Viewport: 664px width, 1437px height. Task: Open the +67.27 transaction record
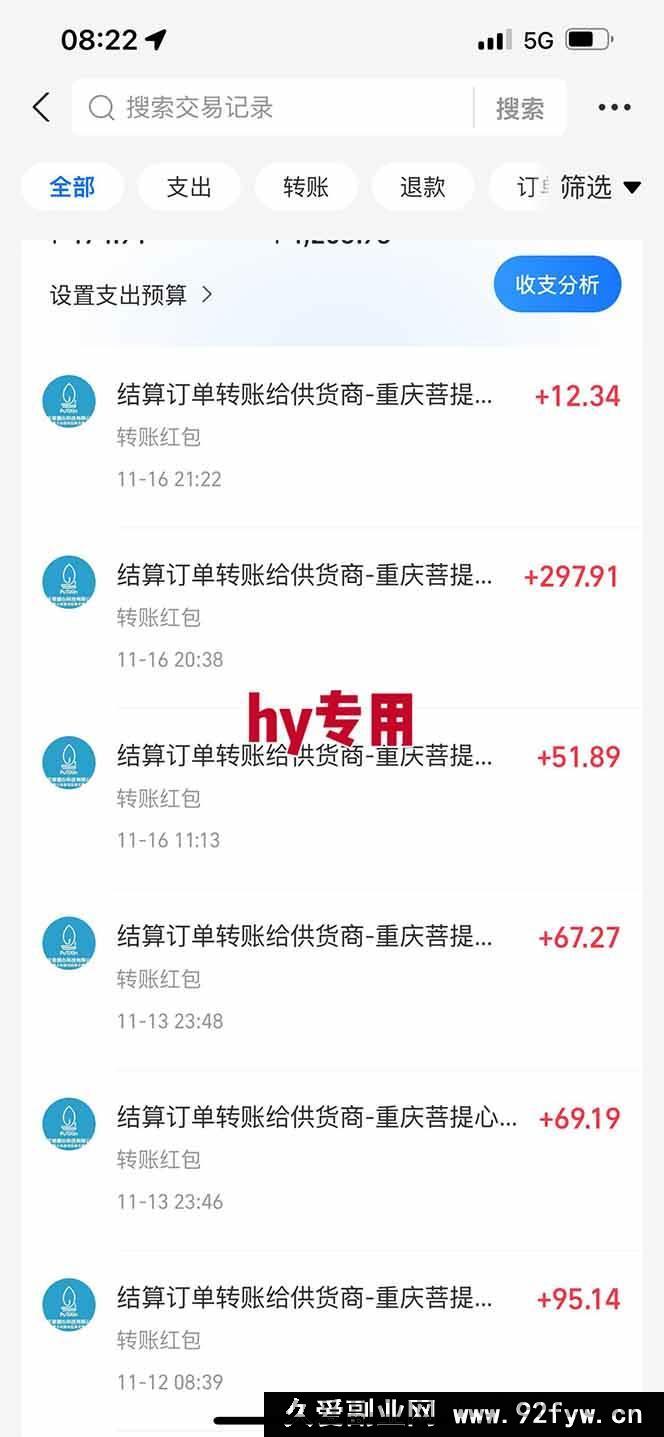[x=330, y=978]
